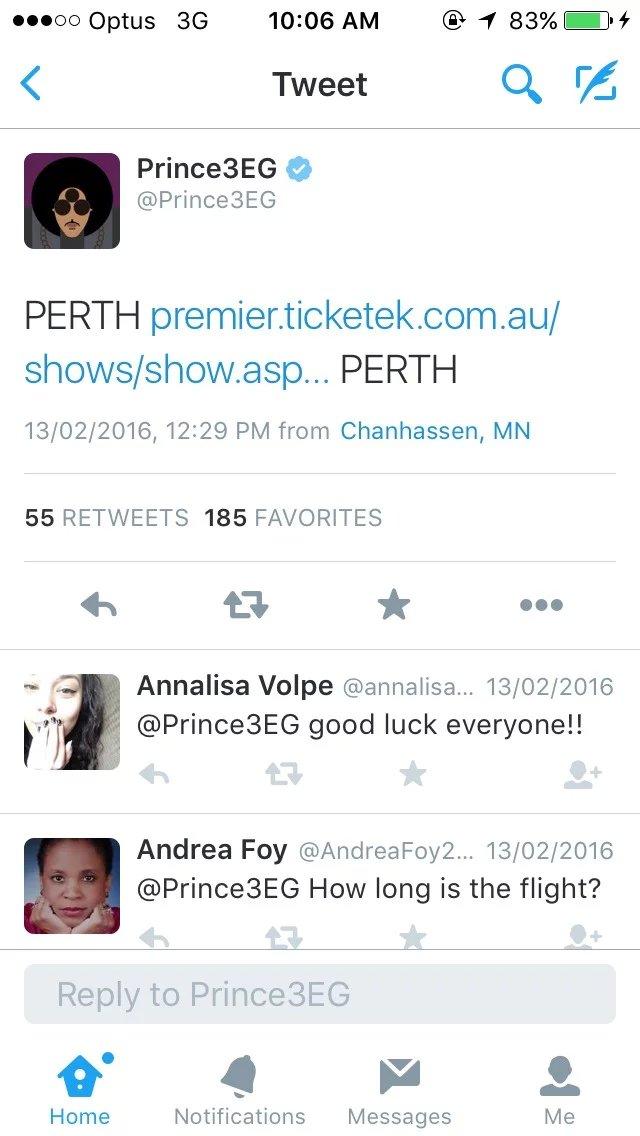Open Prince3EG's profile picture
This screenshot has height=1136, width=640.
coord(72,200)
